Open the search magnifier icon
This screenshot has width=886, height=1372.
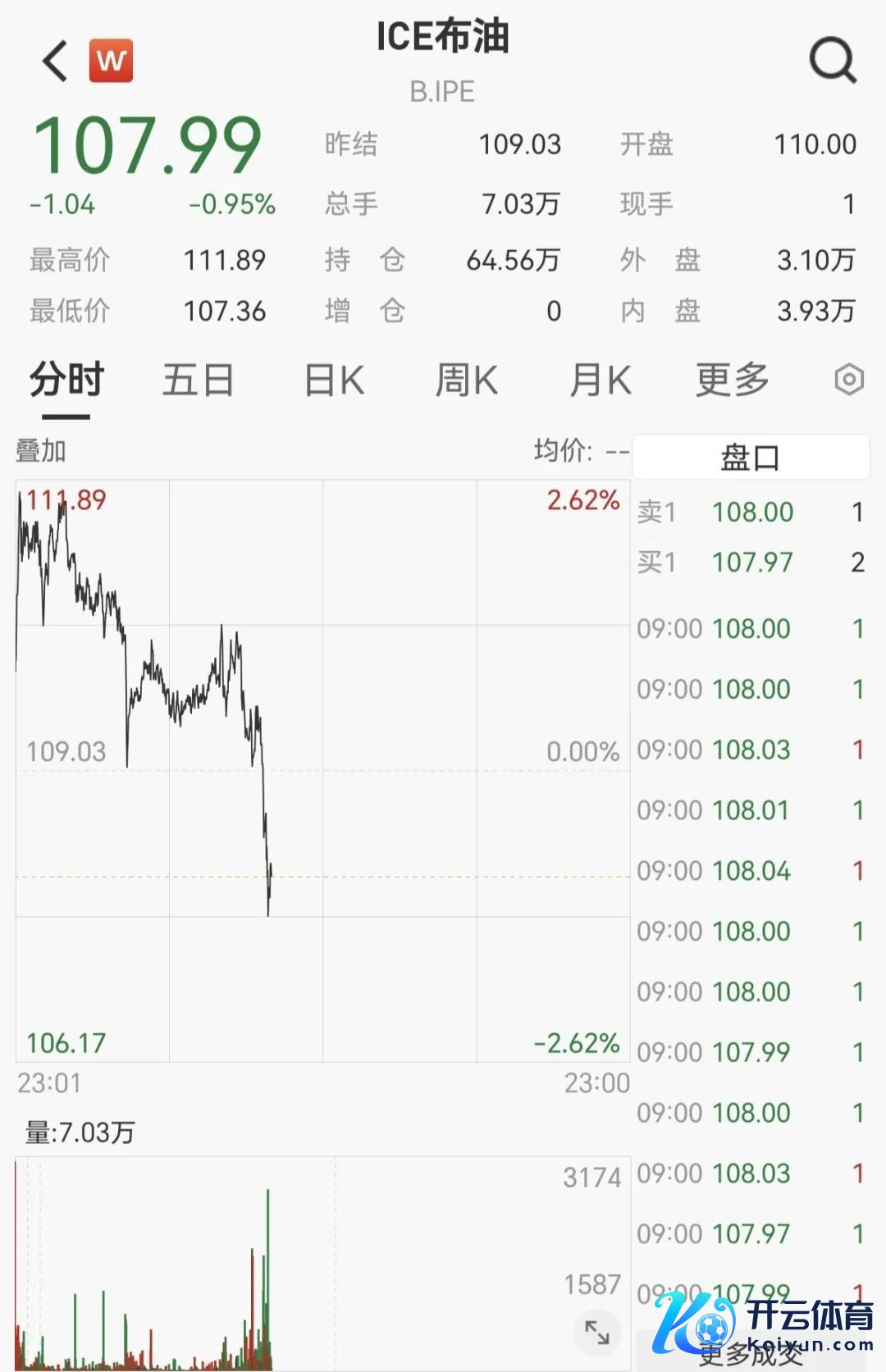833,60
